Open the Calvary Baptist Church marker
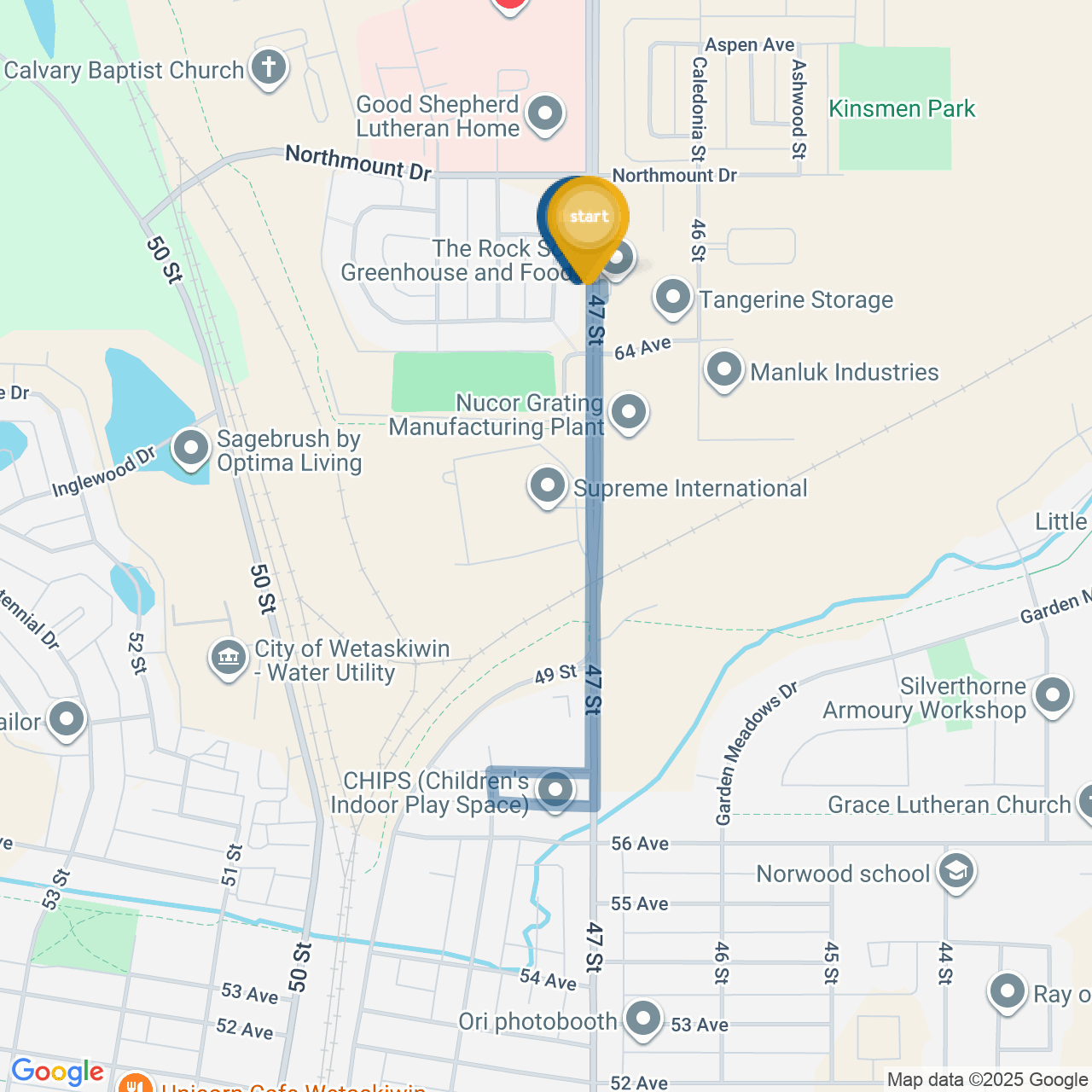The image size is (1092, 1092). 268,68
